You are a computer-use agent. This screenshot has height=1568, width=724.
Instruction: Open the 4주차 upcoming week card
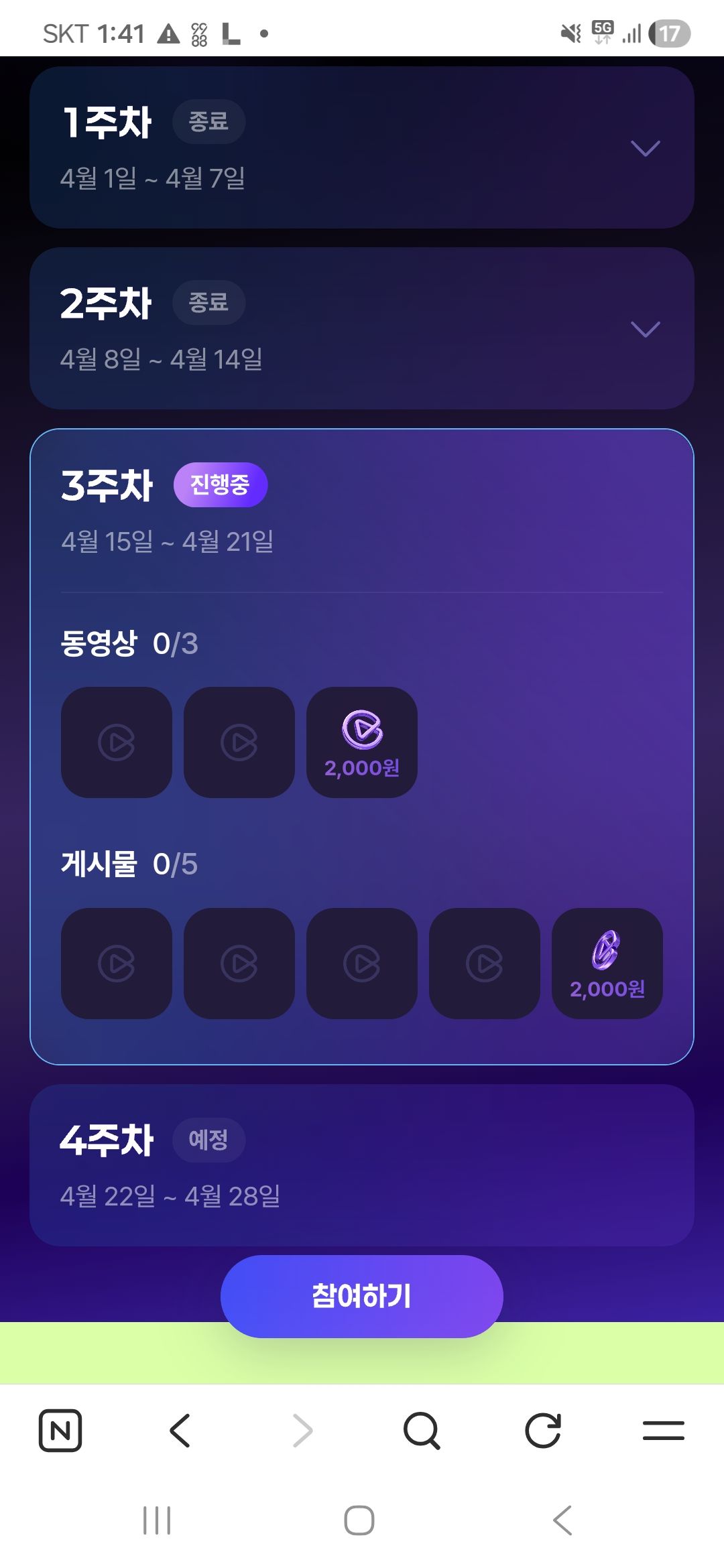coord(362,1165)
